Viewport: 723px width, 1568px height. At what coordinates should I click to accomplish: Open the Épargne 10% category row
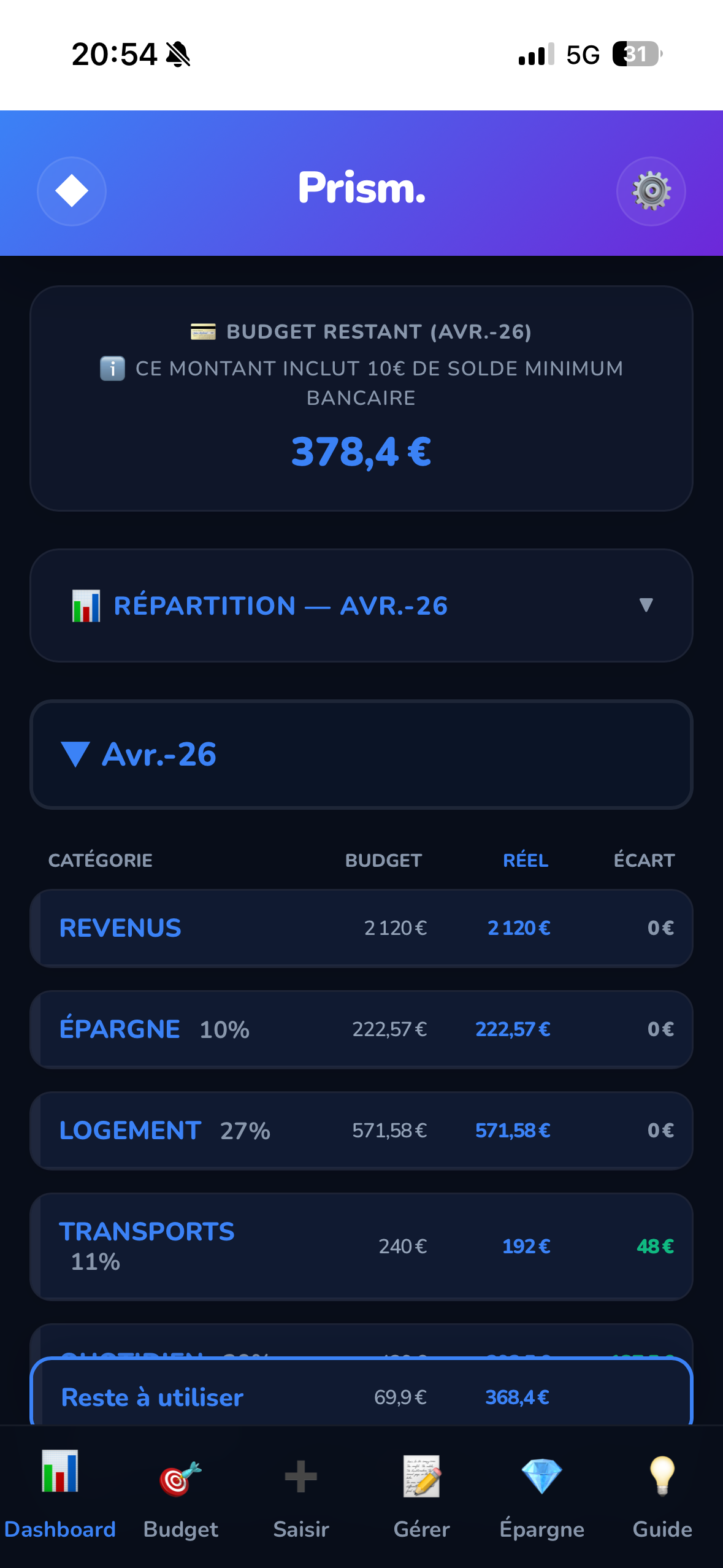(x=361, y=1029)
